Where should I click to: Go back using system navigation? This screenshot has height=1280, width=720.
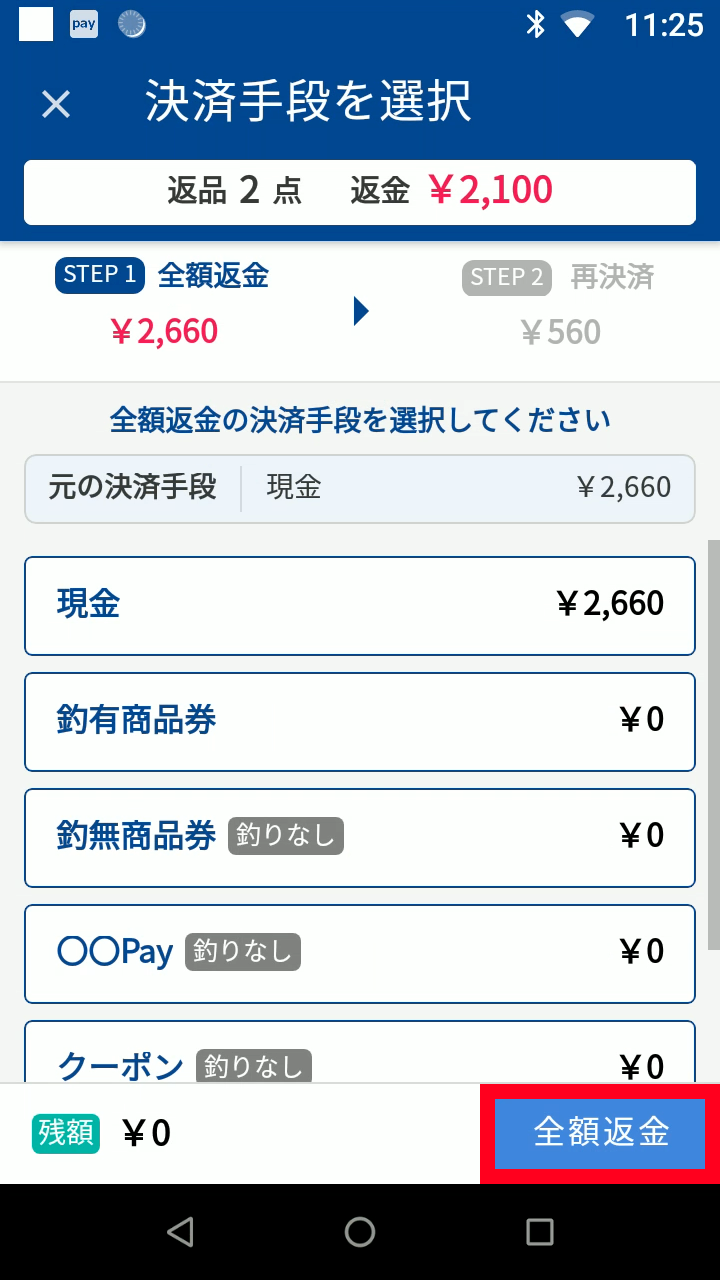click(180, 1232)
